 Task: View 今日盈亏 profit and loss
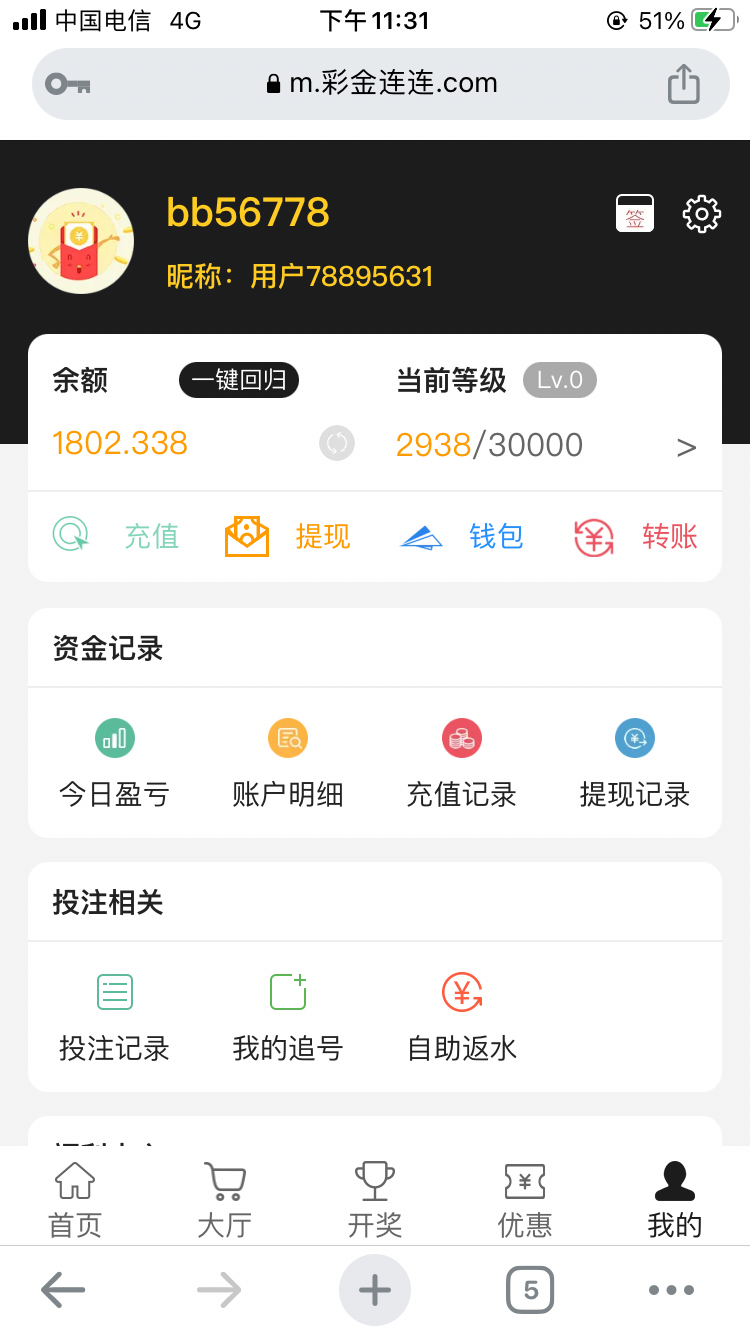point(115,765)
